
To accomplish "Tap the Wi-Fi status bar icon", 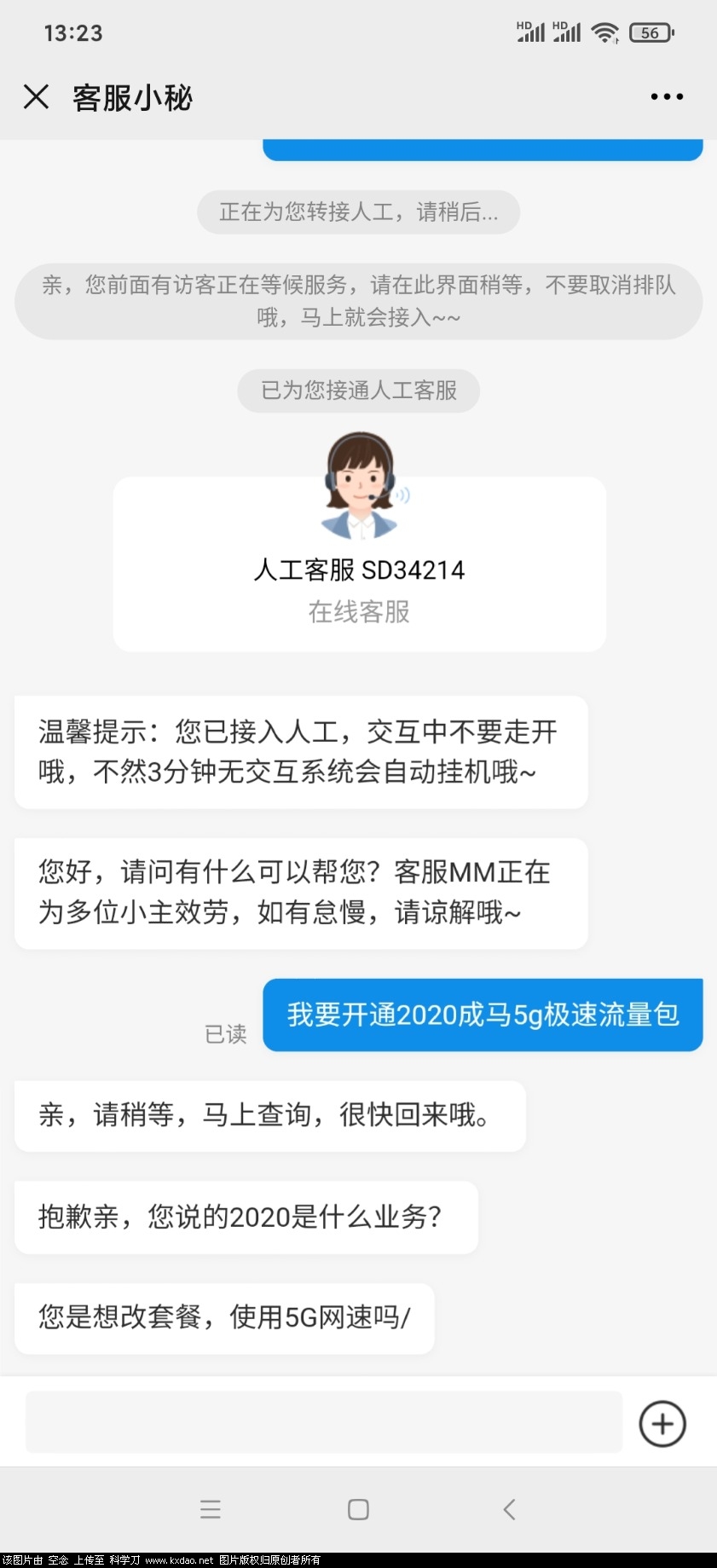I will [x=606, y=32].
